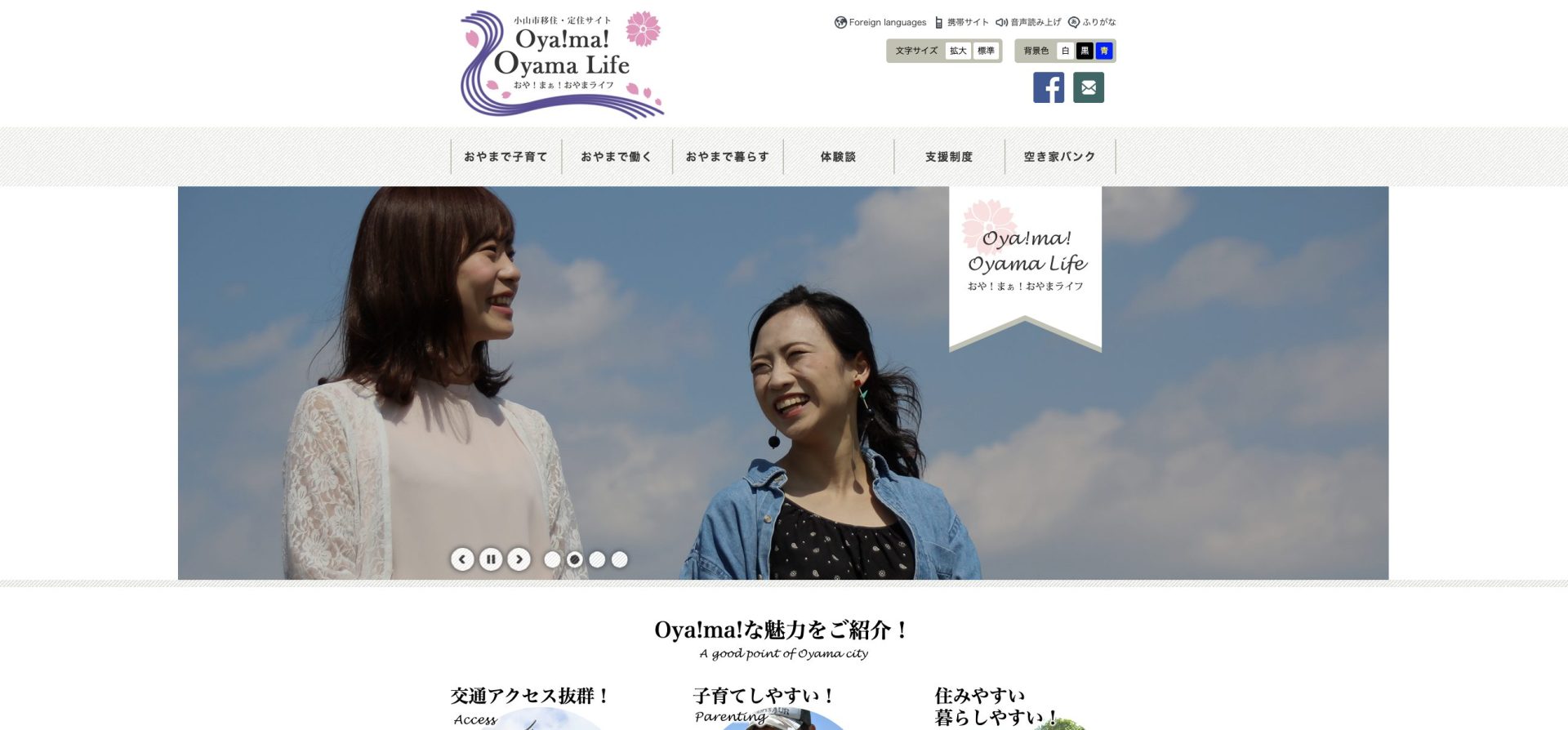Go to おやまで子育て menu
Screen dimensions: 1568x730
[x=506, y=157]
